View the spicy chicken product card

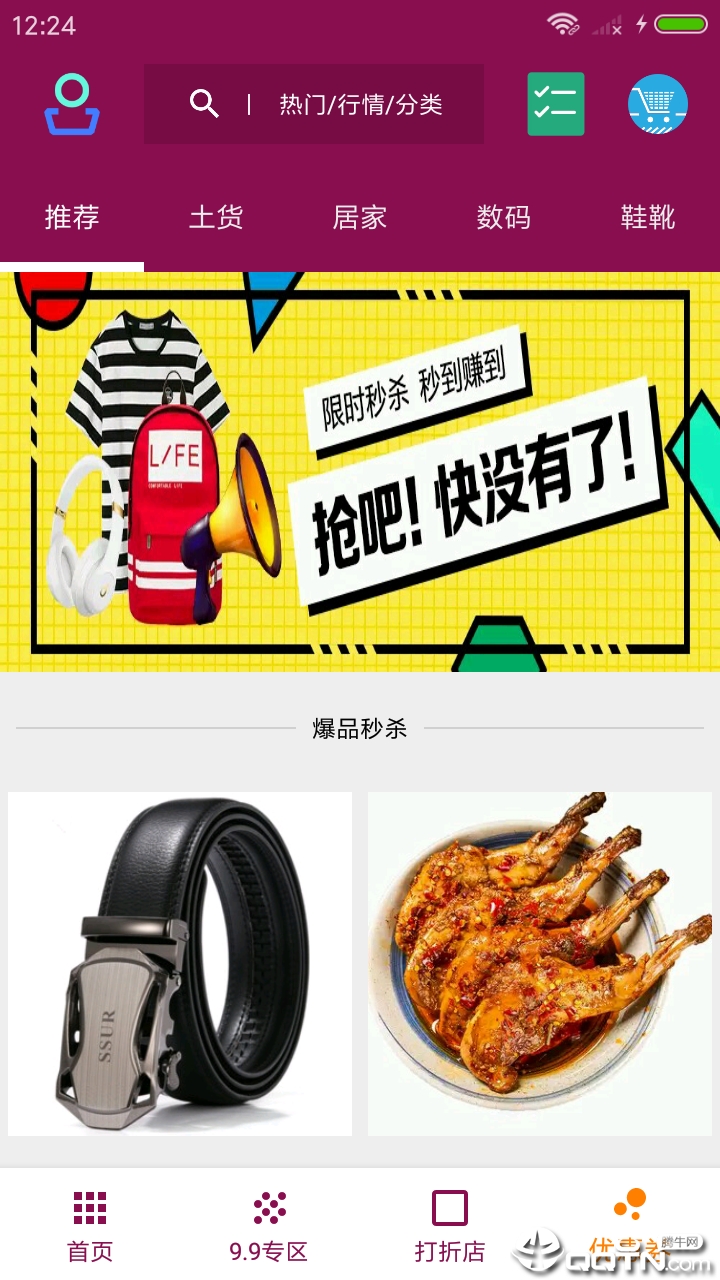(x=540, y=964)
